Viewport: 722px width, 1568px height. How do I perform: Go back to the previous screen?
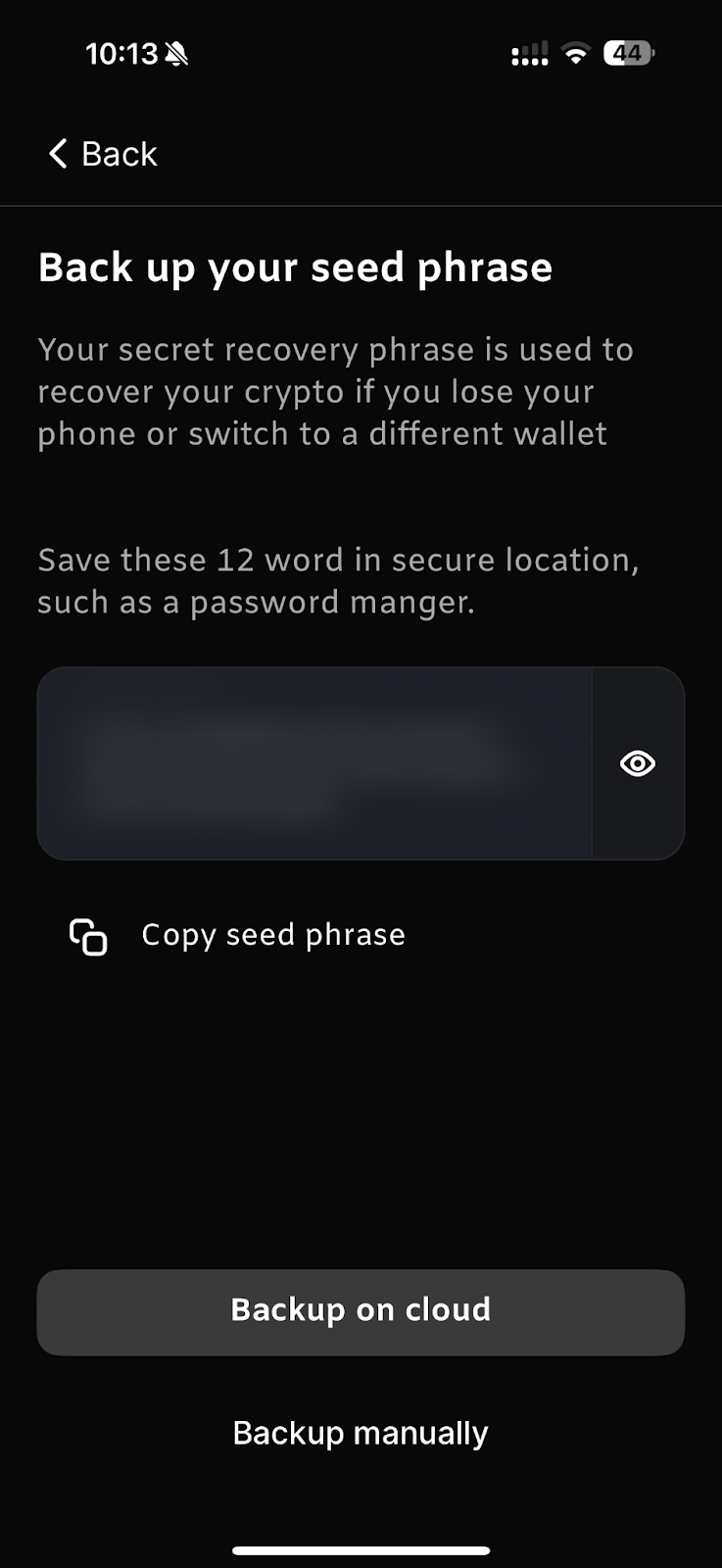[x=102, y=154]
